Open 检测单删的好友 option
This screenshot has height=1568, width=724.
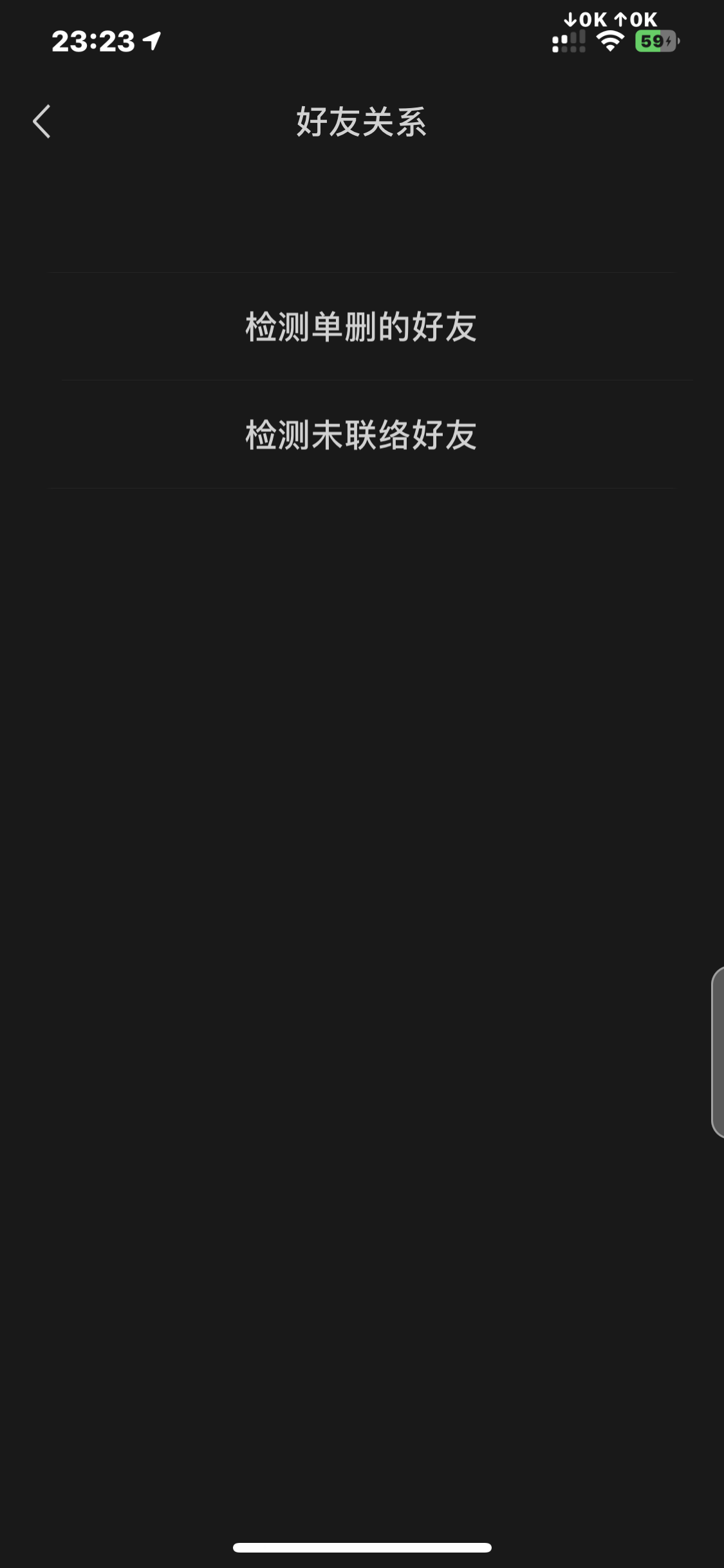pyautogui.click(x=361, y=327)
